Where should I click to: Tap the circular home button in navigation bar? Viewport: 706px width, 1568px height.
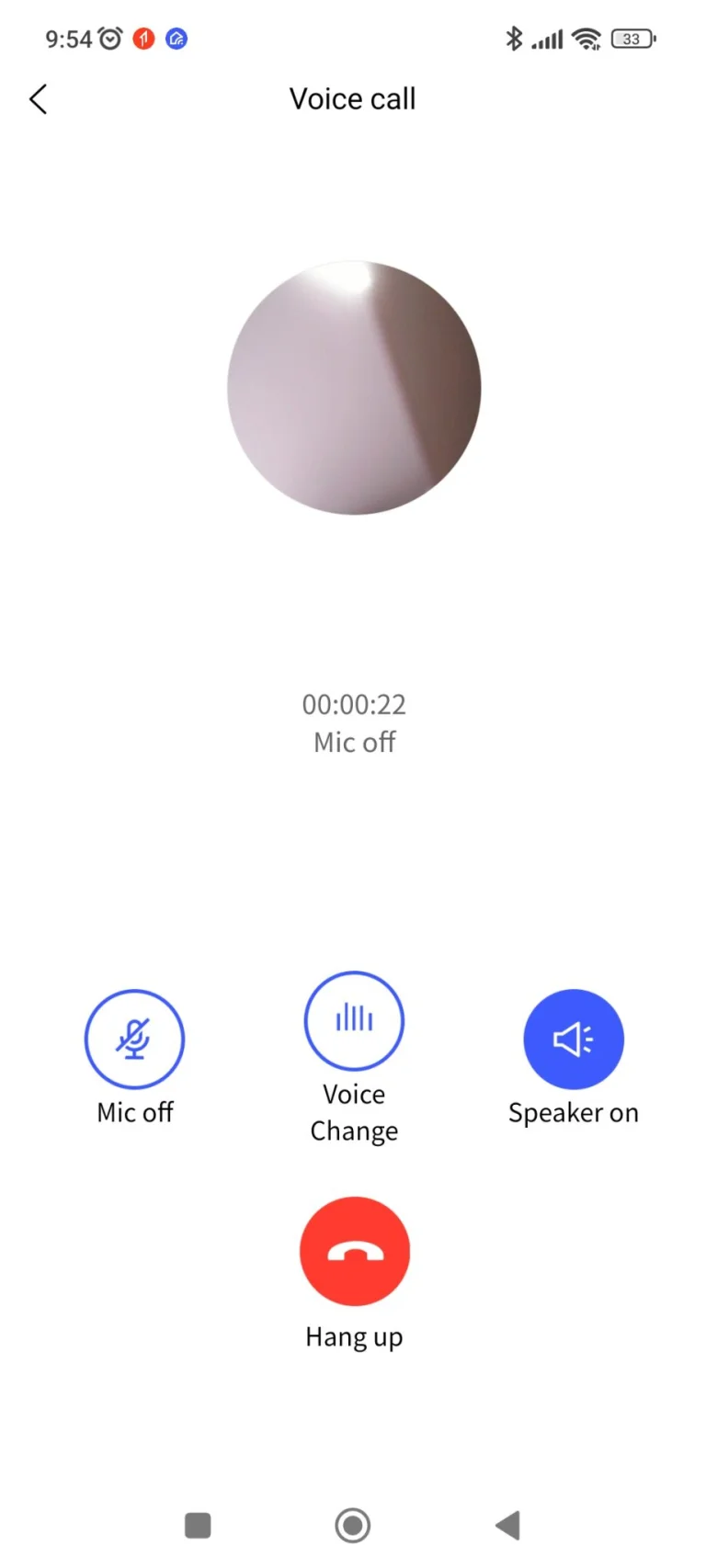352,1525
